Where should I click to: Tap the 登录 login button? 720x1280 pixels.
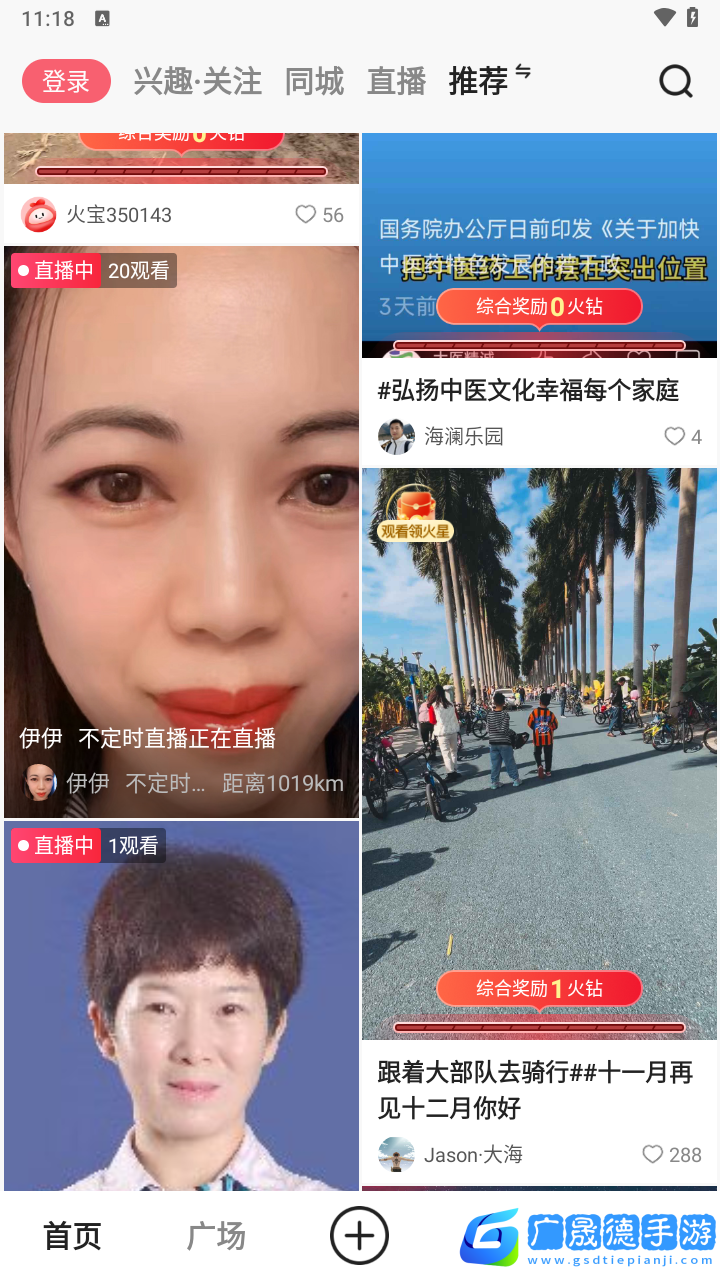[66, 81]
